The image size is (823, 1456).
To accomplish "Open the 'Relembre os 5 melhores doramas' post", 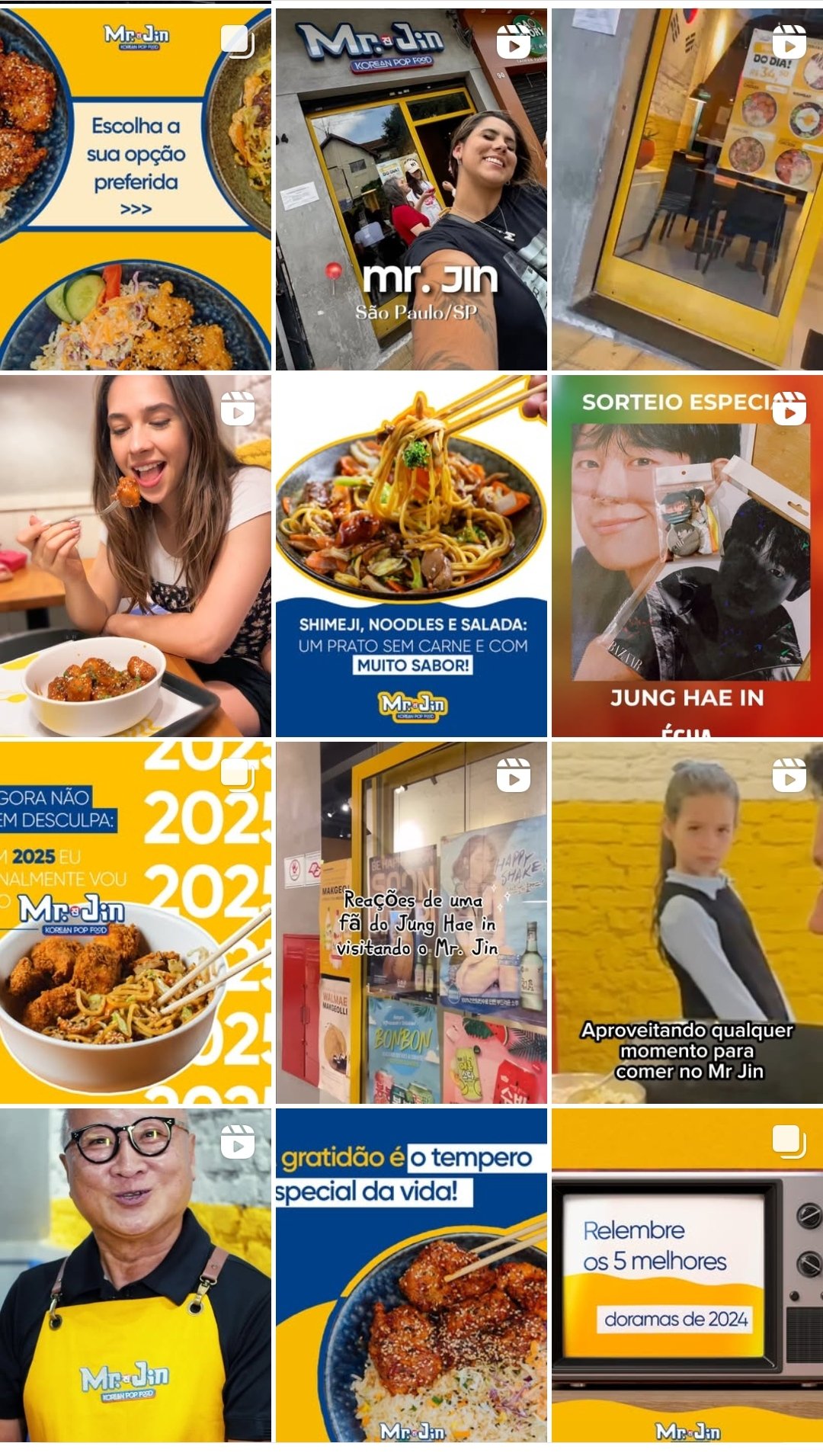I will (x=687, y=1275).
